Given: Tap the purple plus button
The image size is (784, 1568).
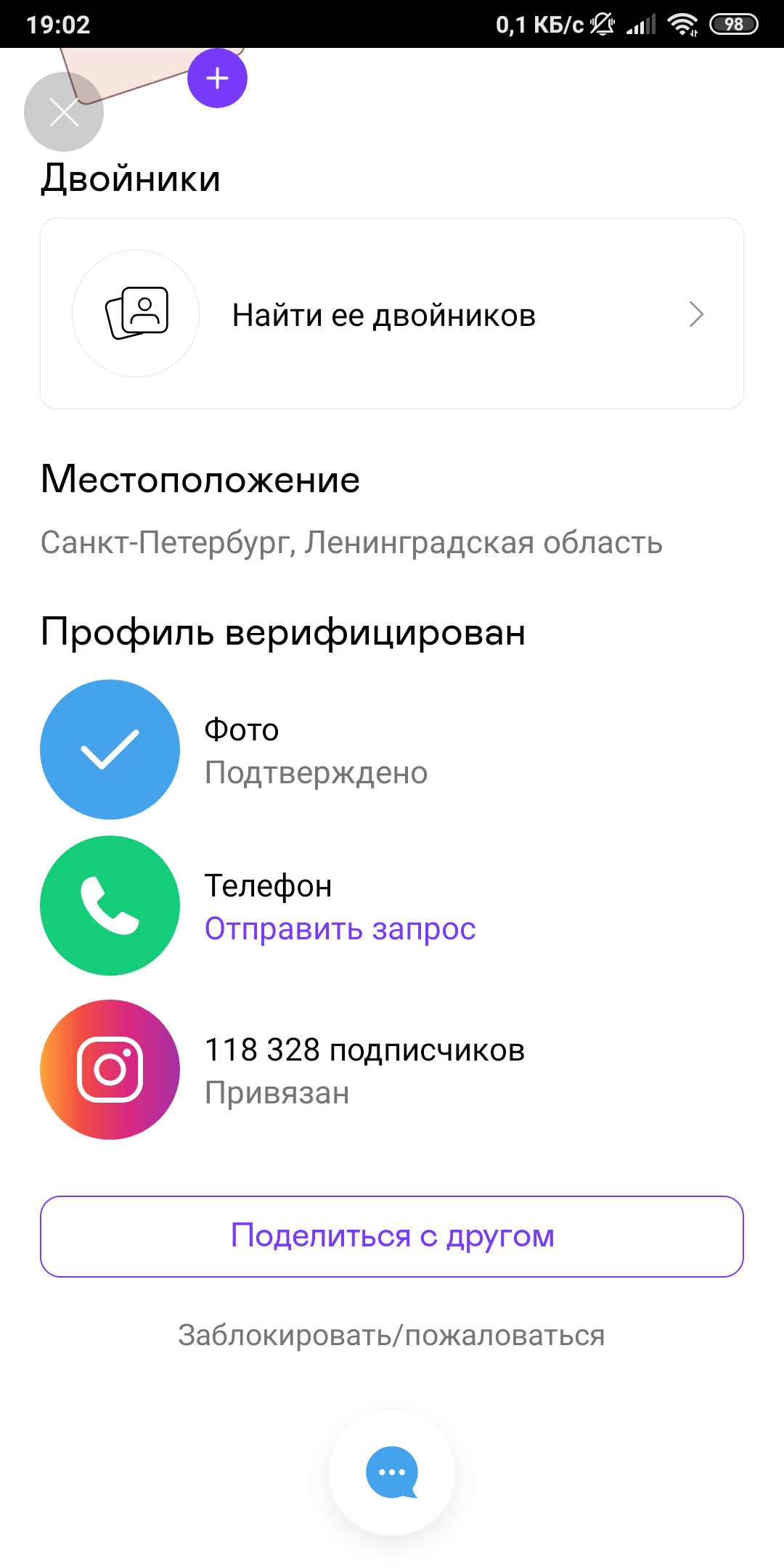Looking at the screenshot, I should click(217, 78).
